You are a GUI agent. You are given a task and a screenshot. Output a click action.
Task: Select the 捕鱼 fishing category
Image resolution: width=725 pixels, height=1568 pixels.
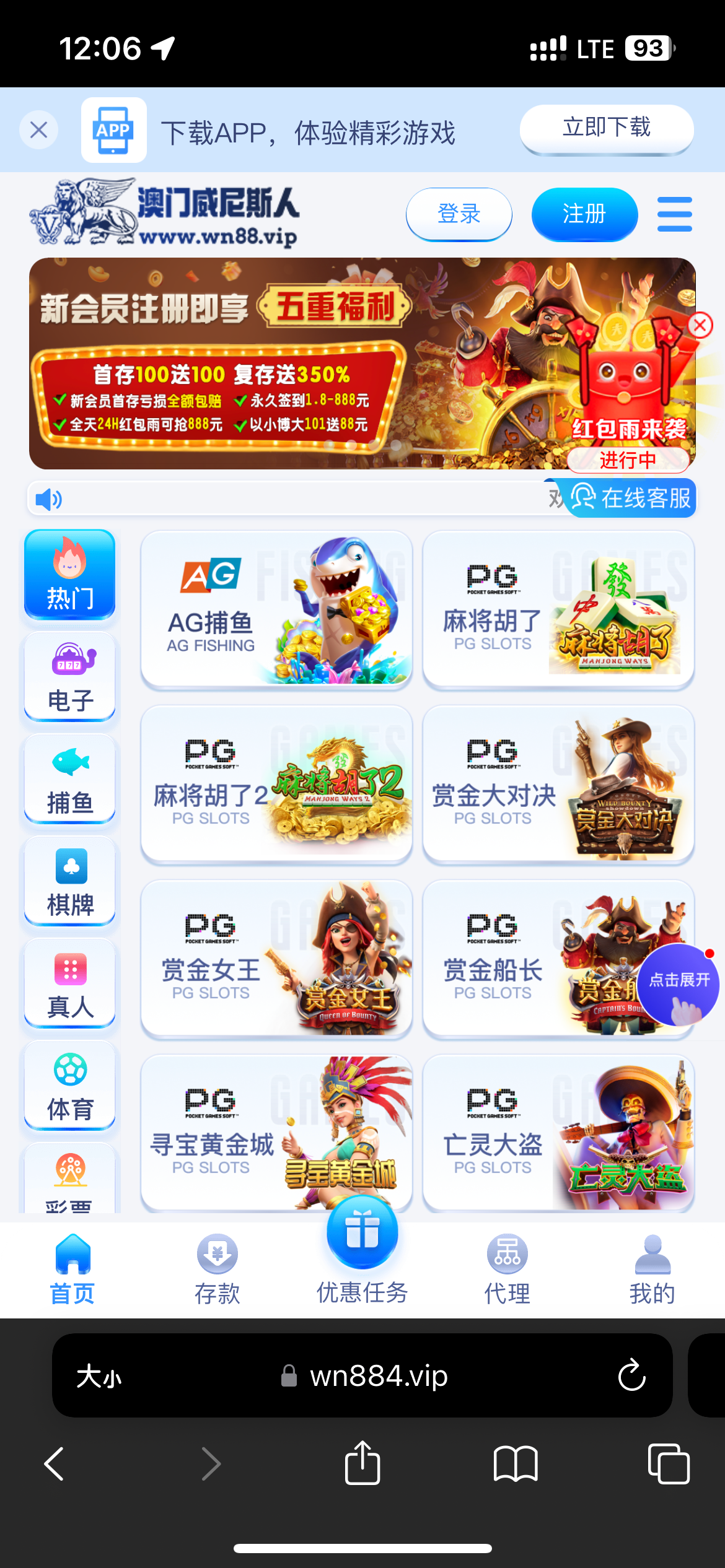(x=70, y=778)
